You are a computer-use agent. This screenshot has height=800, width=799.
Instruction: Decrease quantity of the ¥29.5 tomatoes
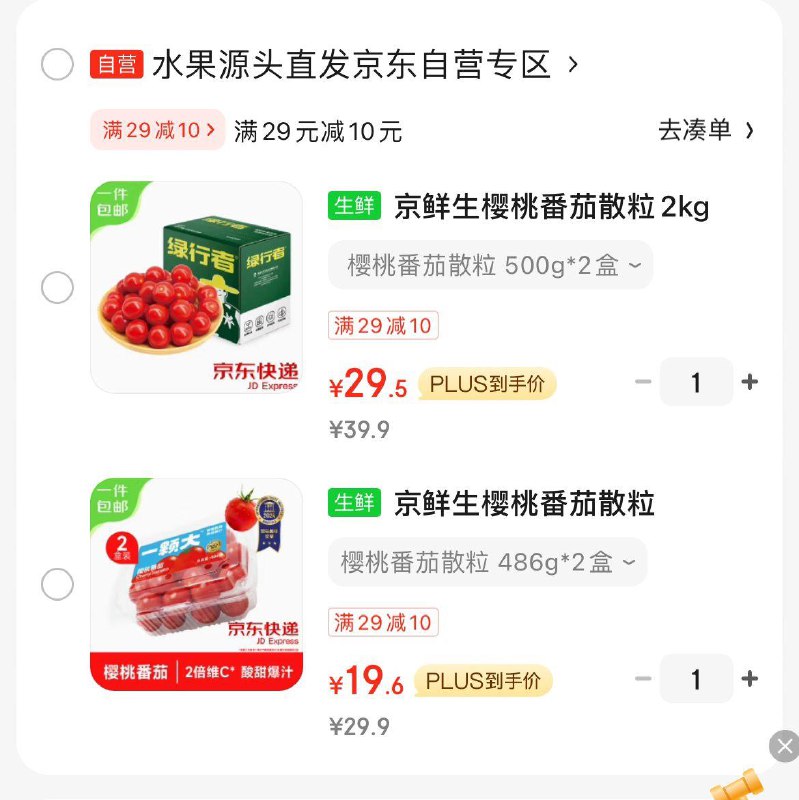[x=643, y=382]
